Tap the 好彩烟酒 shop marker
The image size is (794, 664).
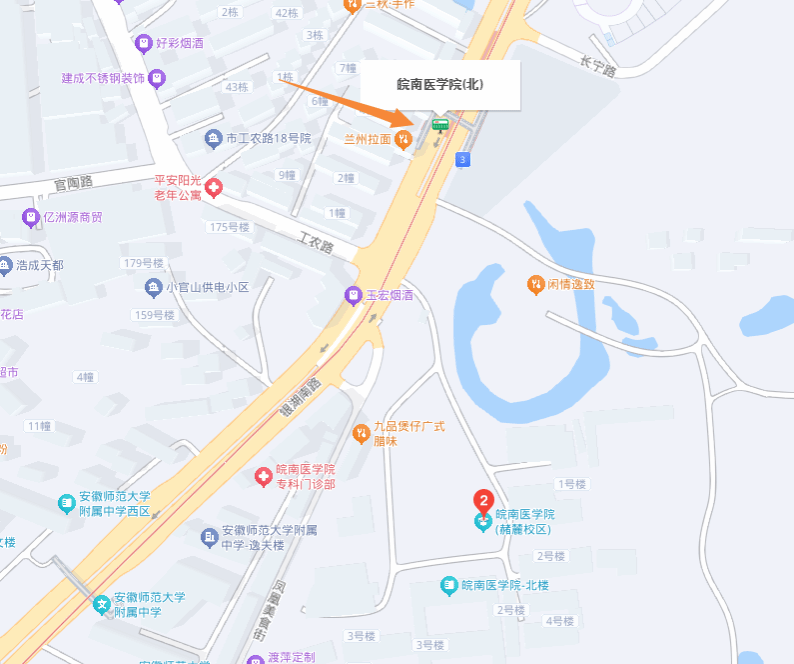[145, 43]
